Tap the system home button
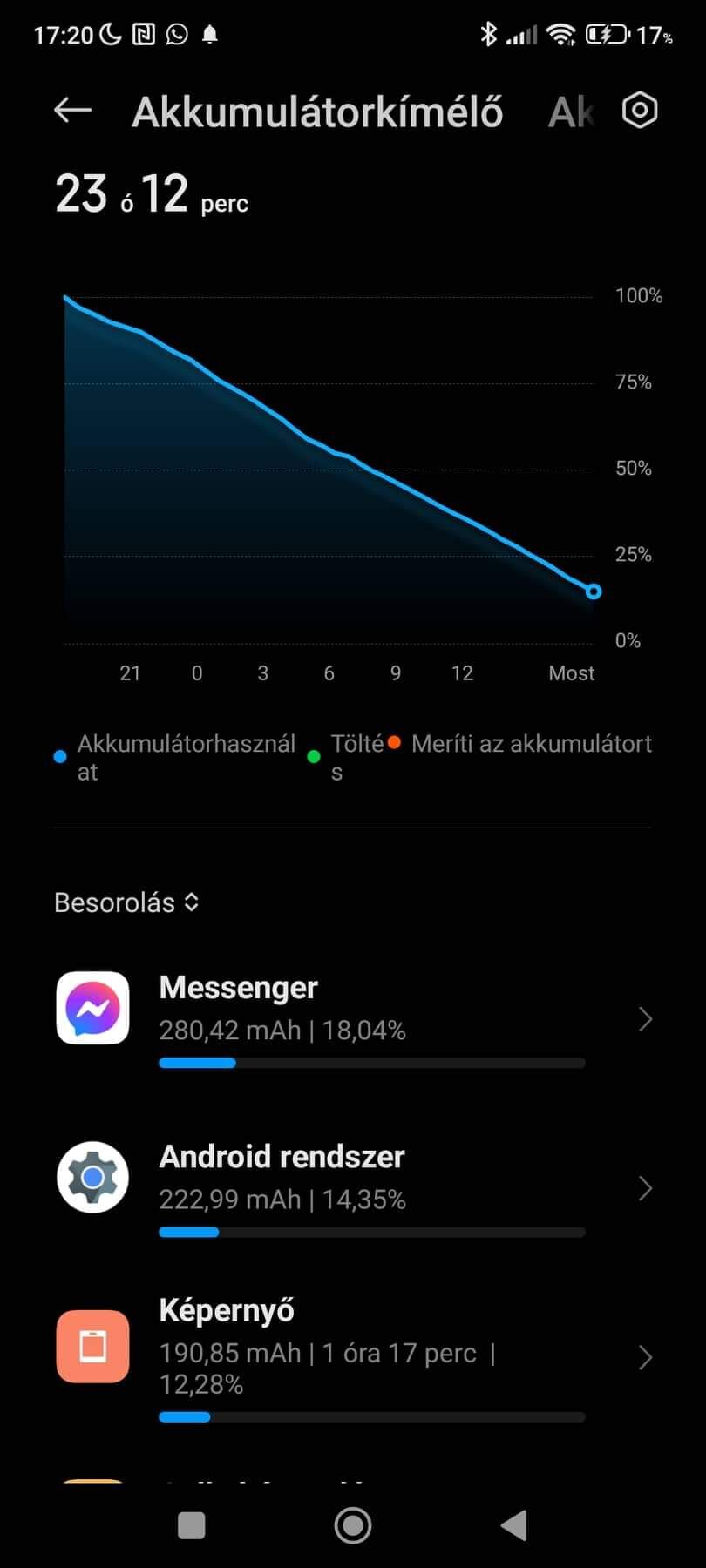Screen dimensions: 706x1568 [x=353, y=1525]
